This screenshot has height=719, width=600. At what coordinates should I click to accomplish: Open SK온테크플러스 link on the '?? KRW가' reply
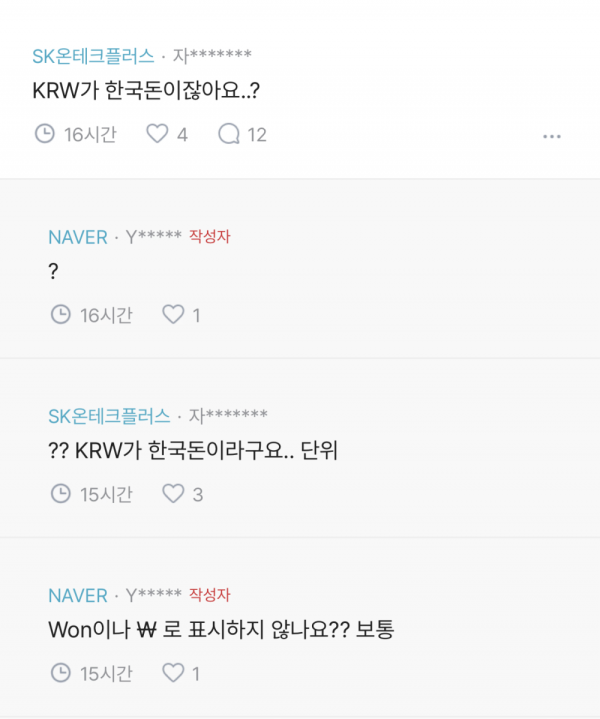[x=109, y=416]
